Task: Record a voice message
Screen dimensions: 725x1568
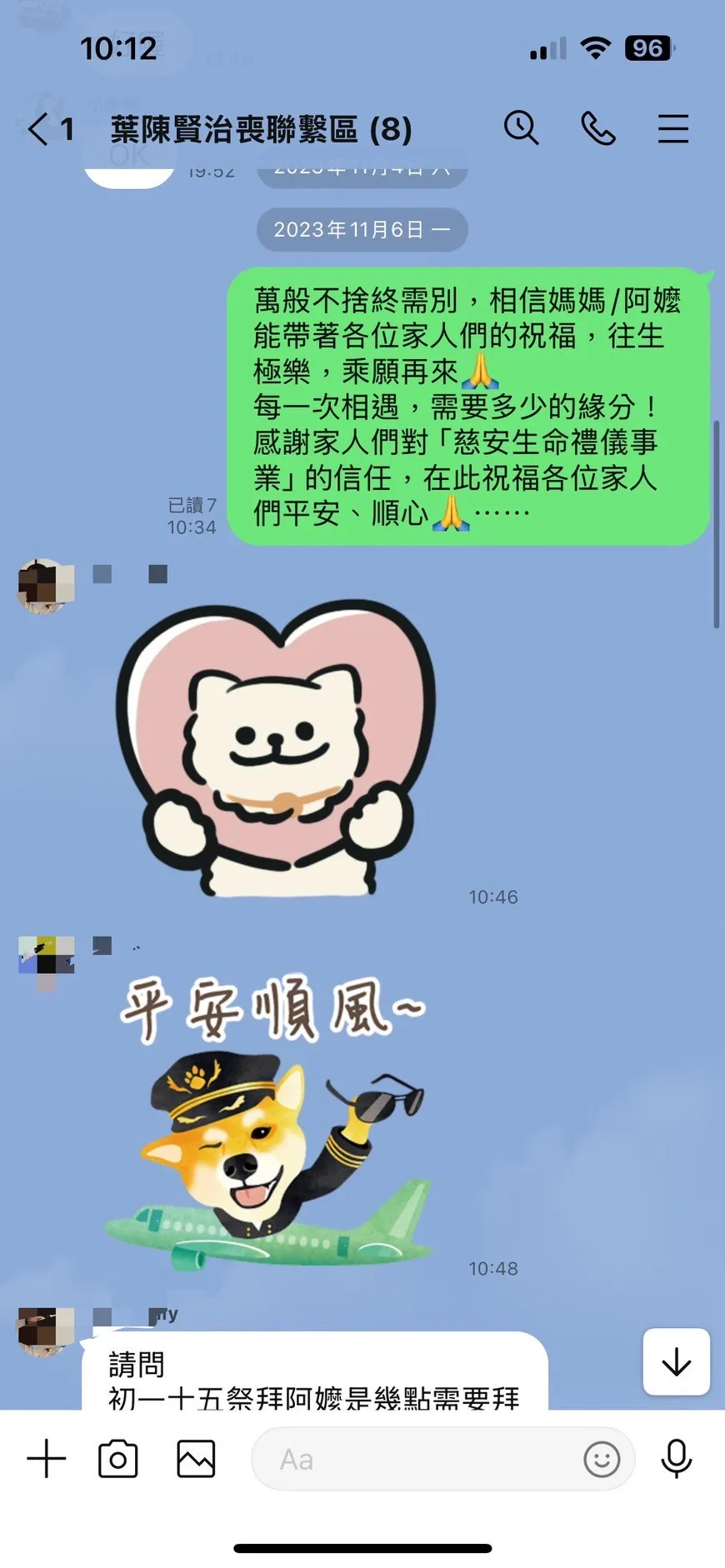Action: coord(676,1459)
